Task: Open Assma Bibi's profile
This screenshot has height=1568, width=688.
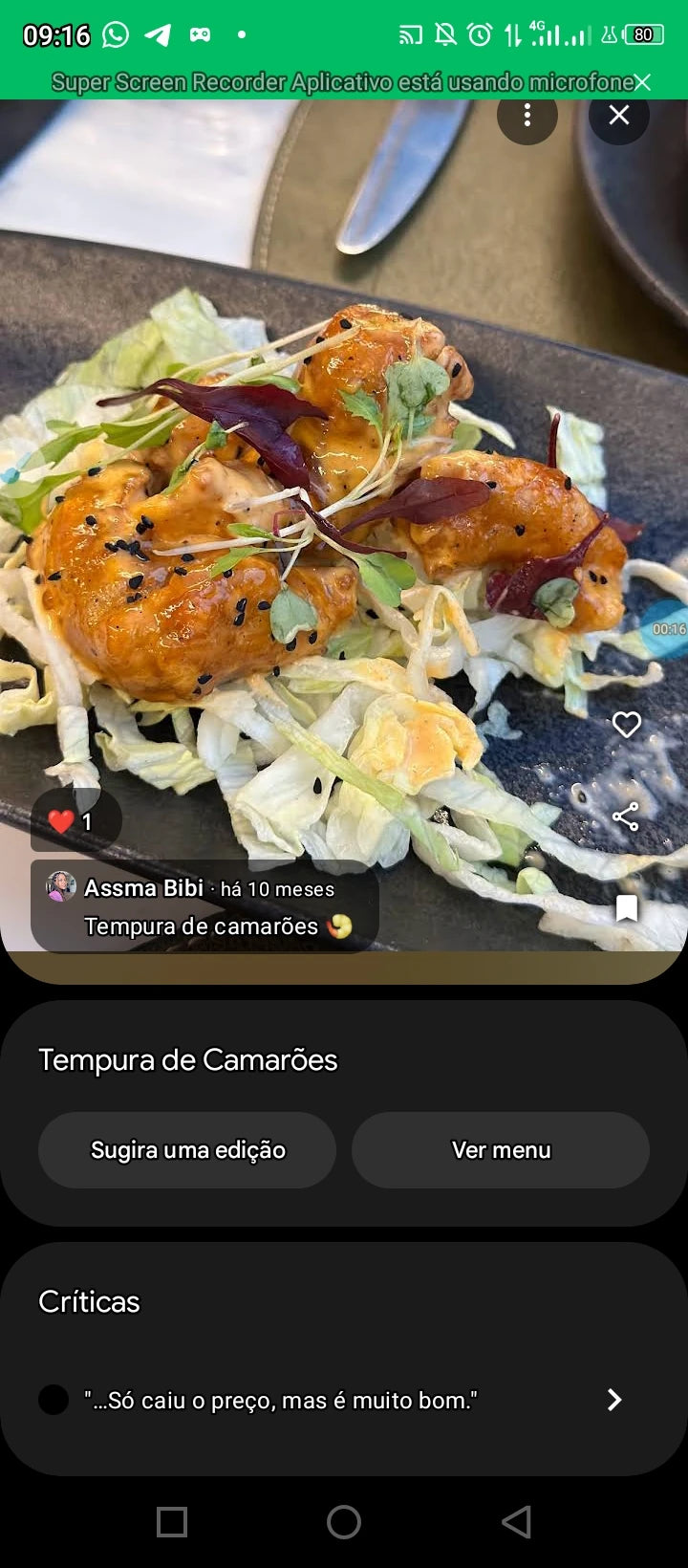Action: pyautogui.click(x=143, y=888)
